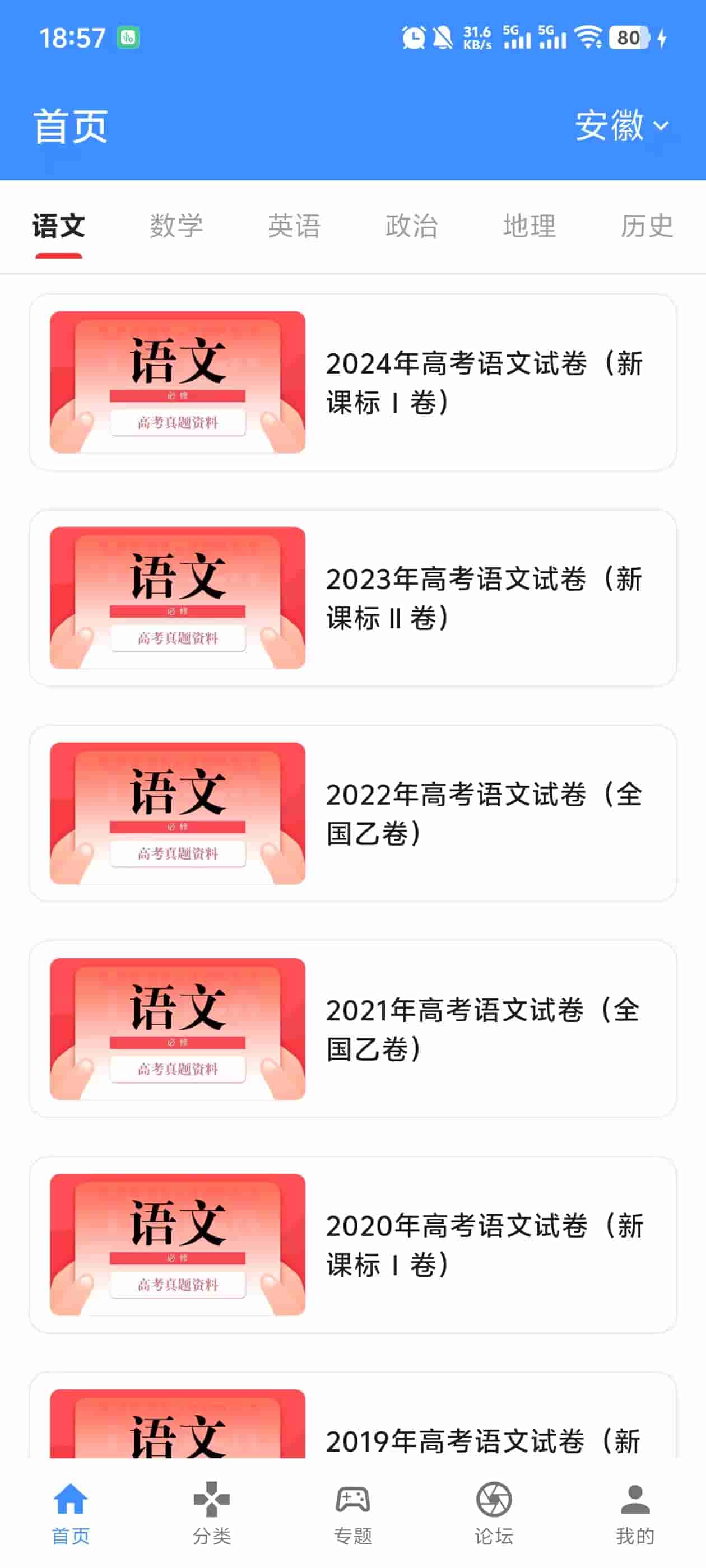Screen dimensions: 706x1568
Task: Tap the battery indicator showing 80
Action: pyautogui.click(x=628, y=39)
